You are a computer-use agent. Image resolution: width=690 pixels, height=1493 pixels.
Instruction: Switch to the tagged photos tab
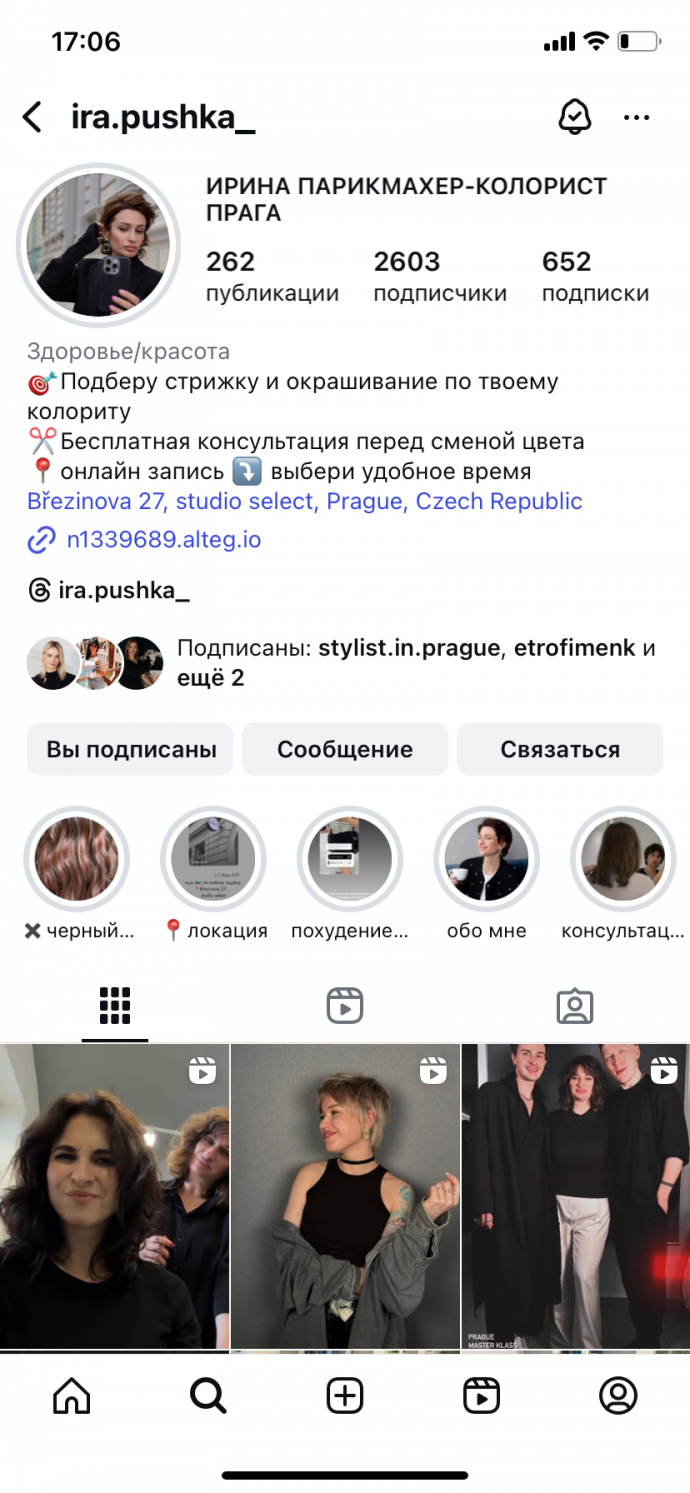(x=574, y=1006)
